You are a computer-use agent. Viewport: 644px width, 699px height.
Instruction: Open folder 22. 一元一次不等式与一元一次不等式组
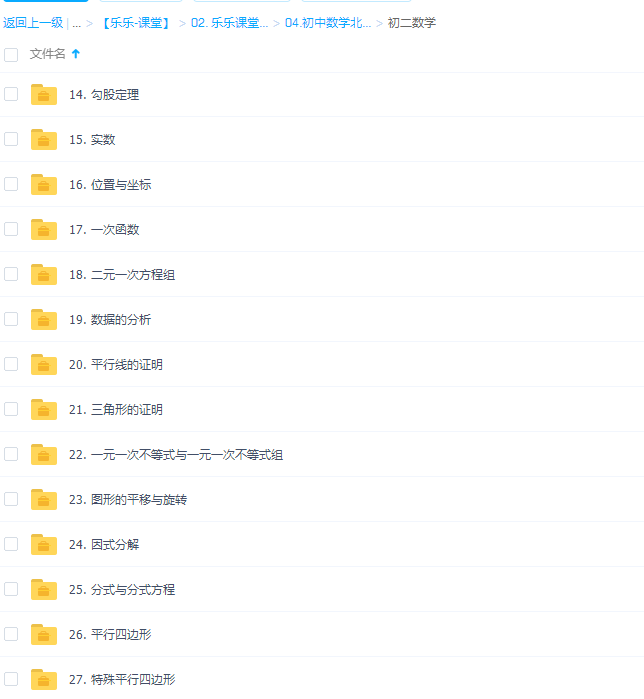[176, 455]
